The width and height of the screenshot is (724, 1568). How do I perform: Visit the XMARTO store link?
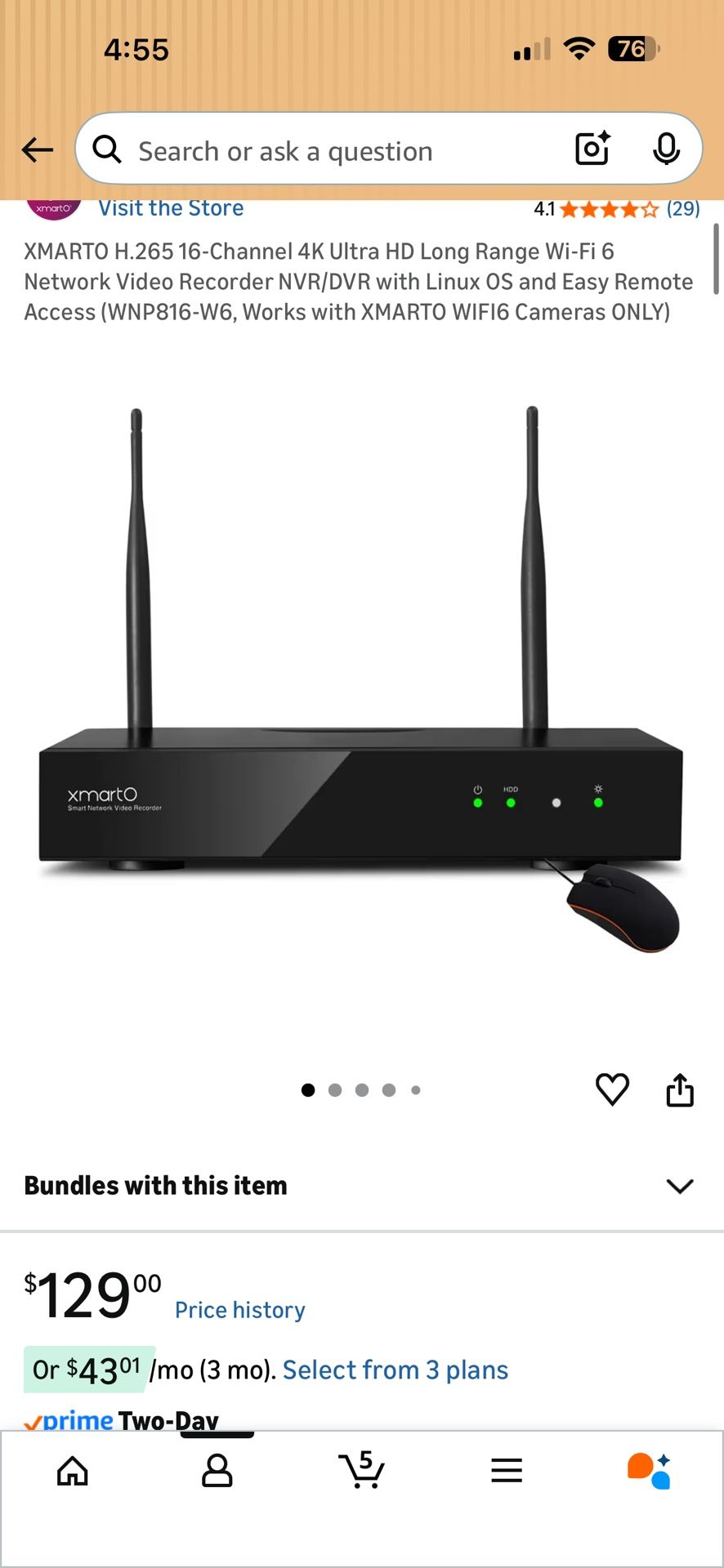(171, 208)
